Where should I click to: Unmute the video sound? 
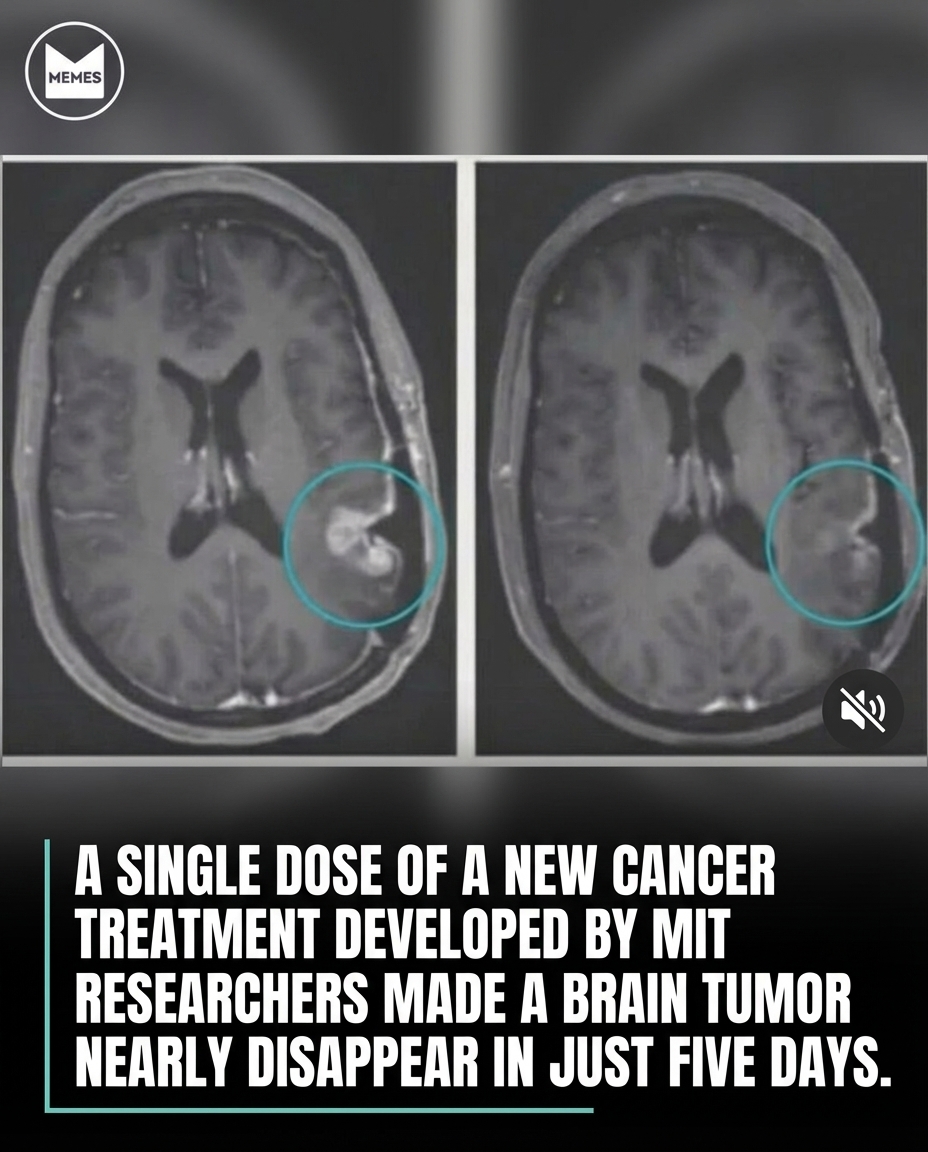[862, 710]
